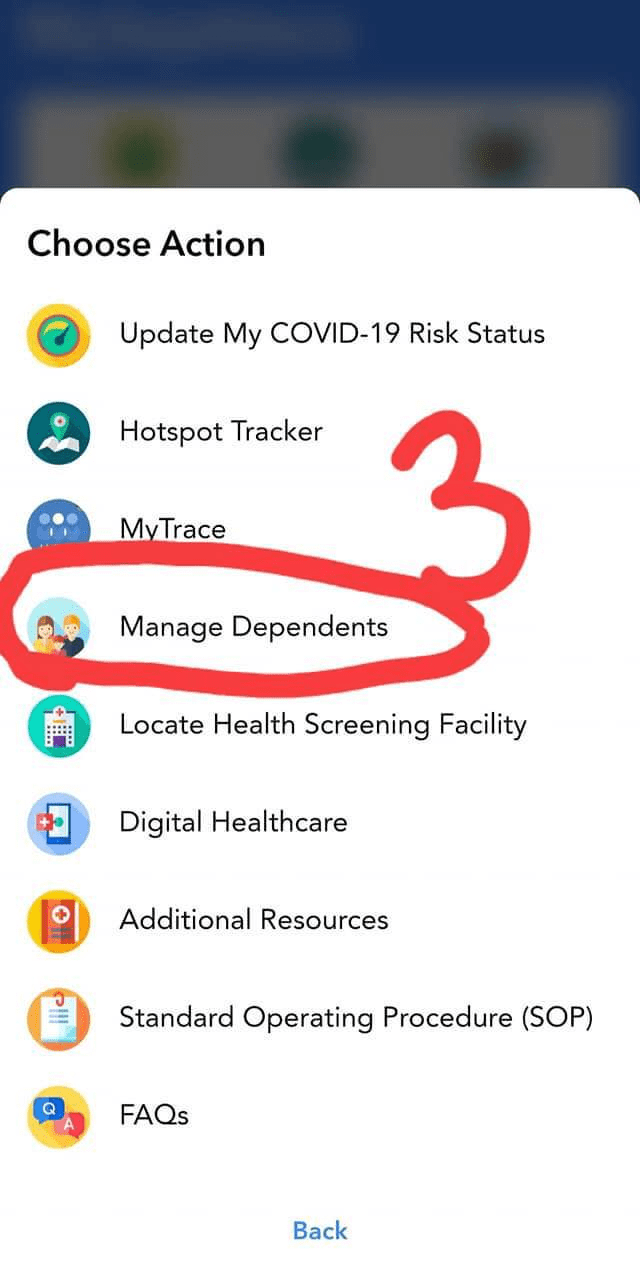The image size is (640, 1285).
Task: Open the Hotspot Tracker
Action: (221, 431)
